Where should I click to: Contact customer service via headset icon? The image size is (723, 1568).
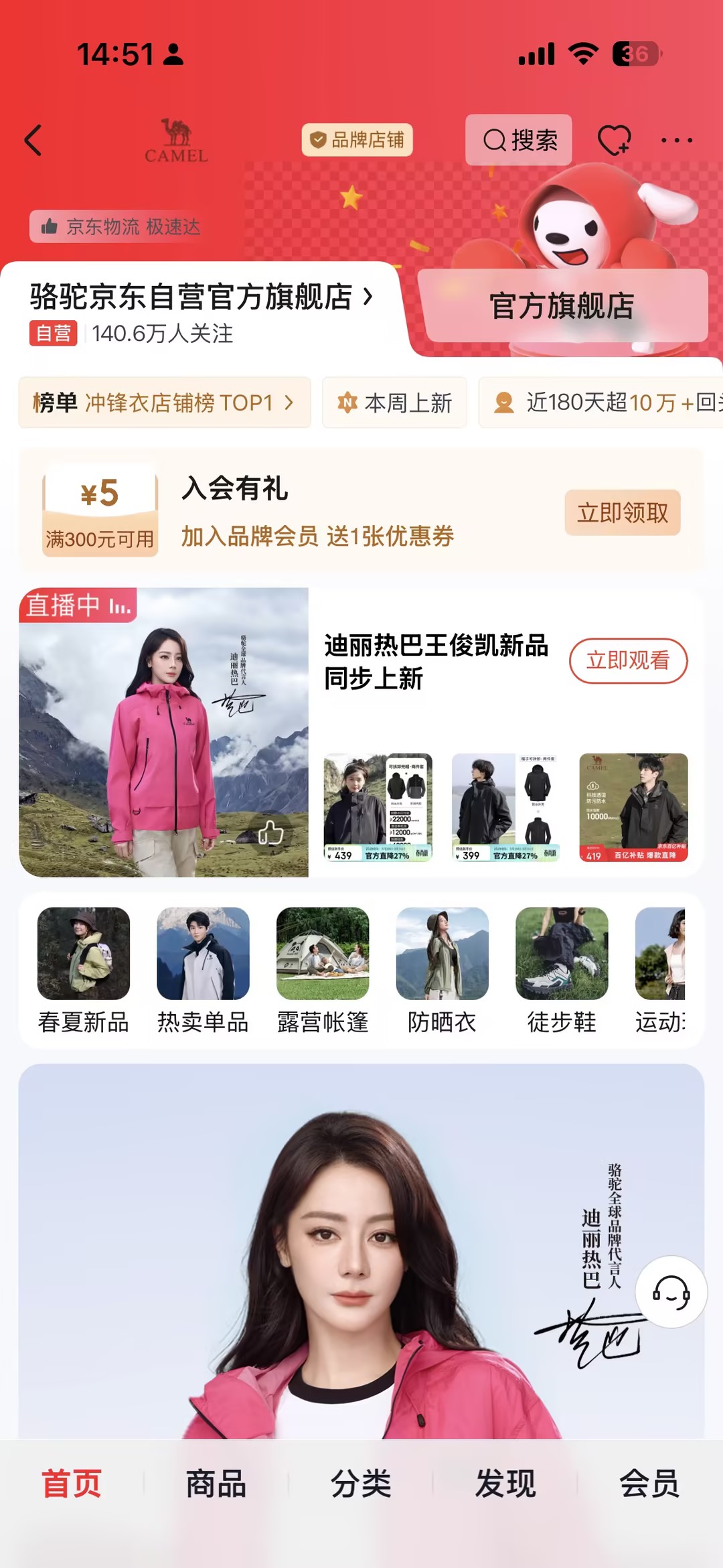pyautogui.click(x=671, y=1292)
